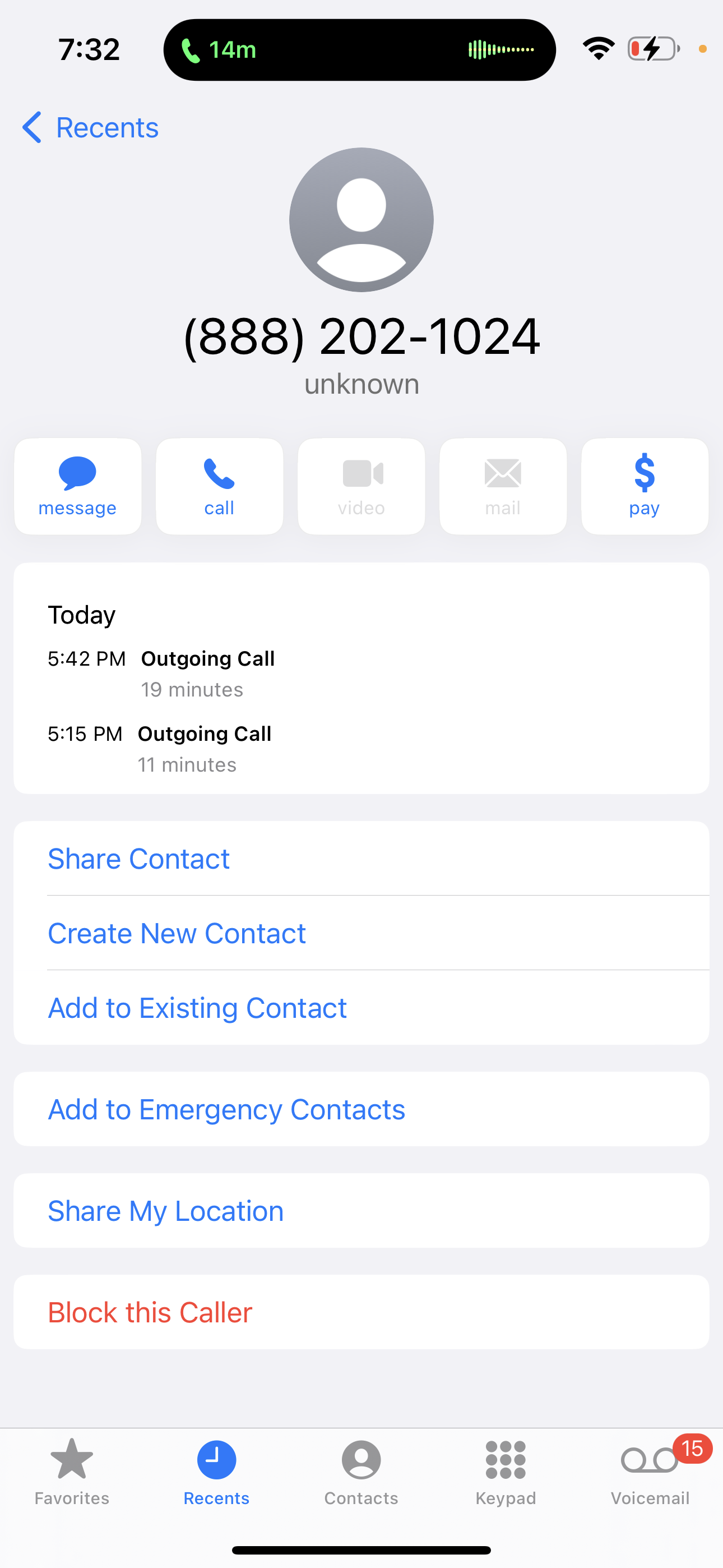Tap Share My Location
The height and width of the screenshot is (1568, 723).
point(165,1211)
